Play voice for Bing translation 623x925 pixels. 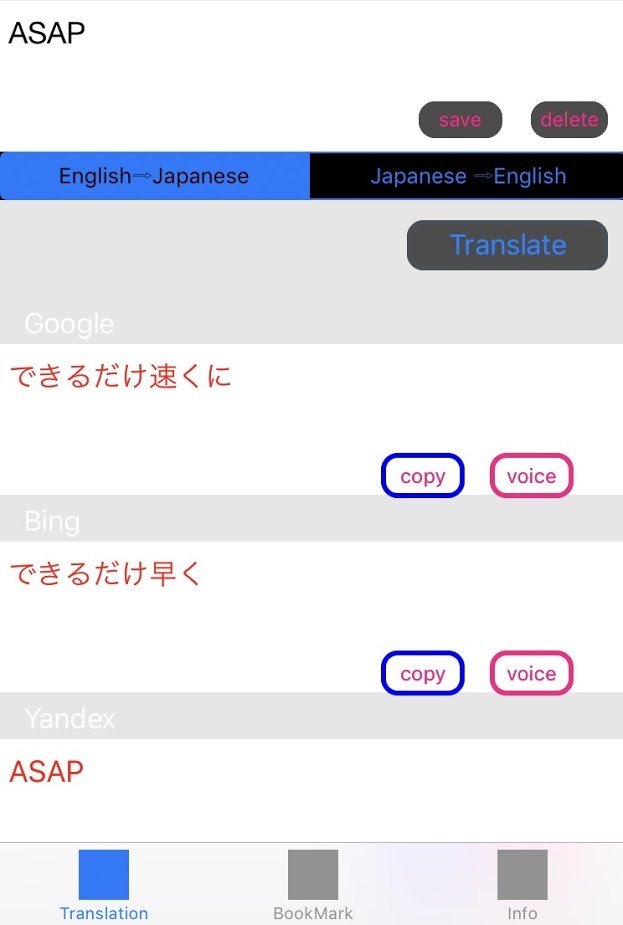[531, 673]
